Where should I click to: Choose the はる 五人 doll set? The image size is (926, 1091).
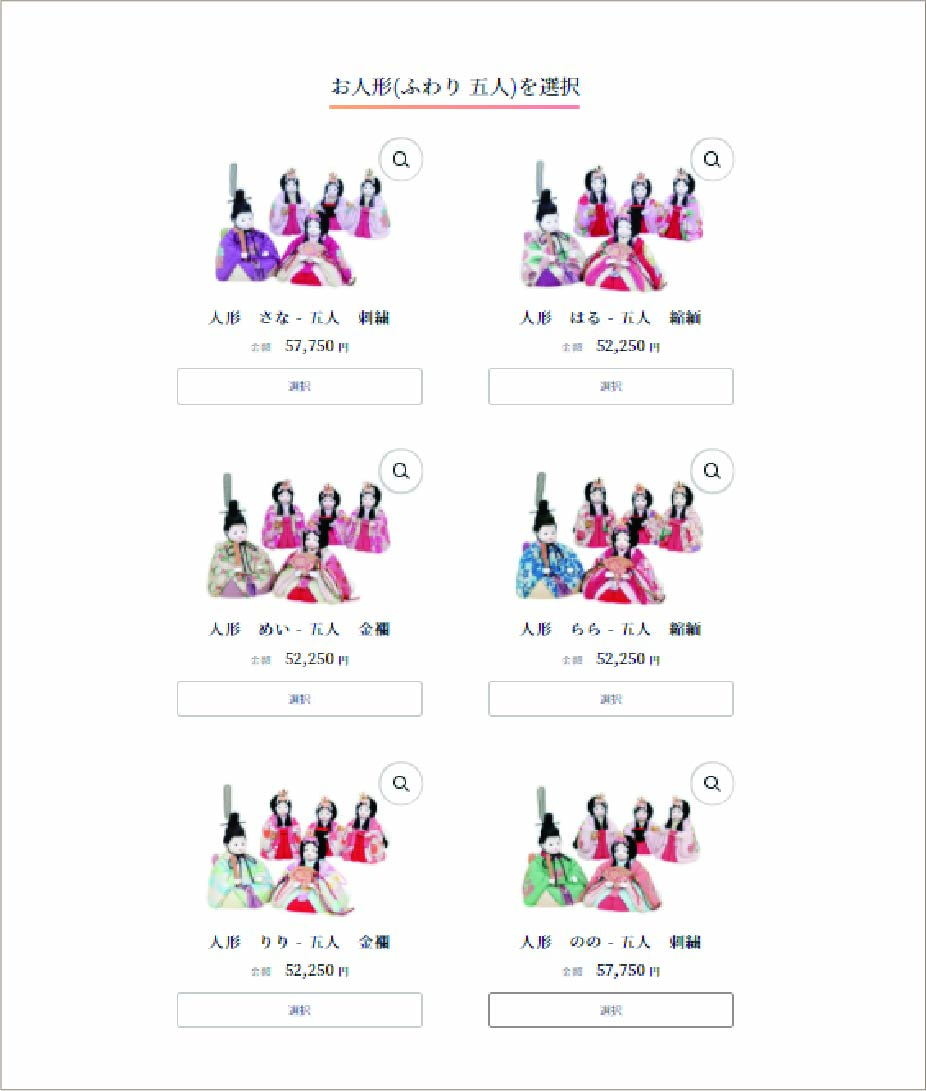pyautogui.click(x=610, y=386)
